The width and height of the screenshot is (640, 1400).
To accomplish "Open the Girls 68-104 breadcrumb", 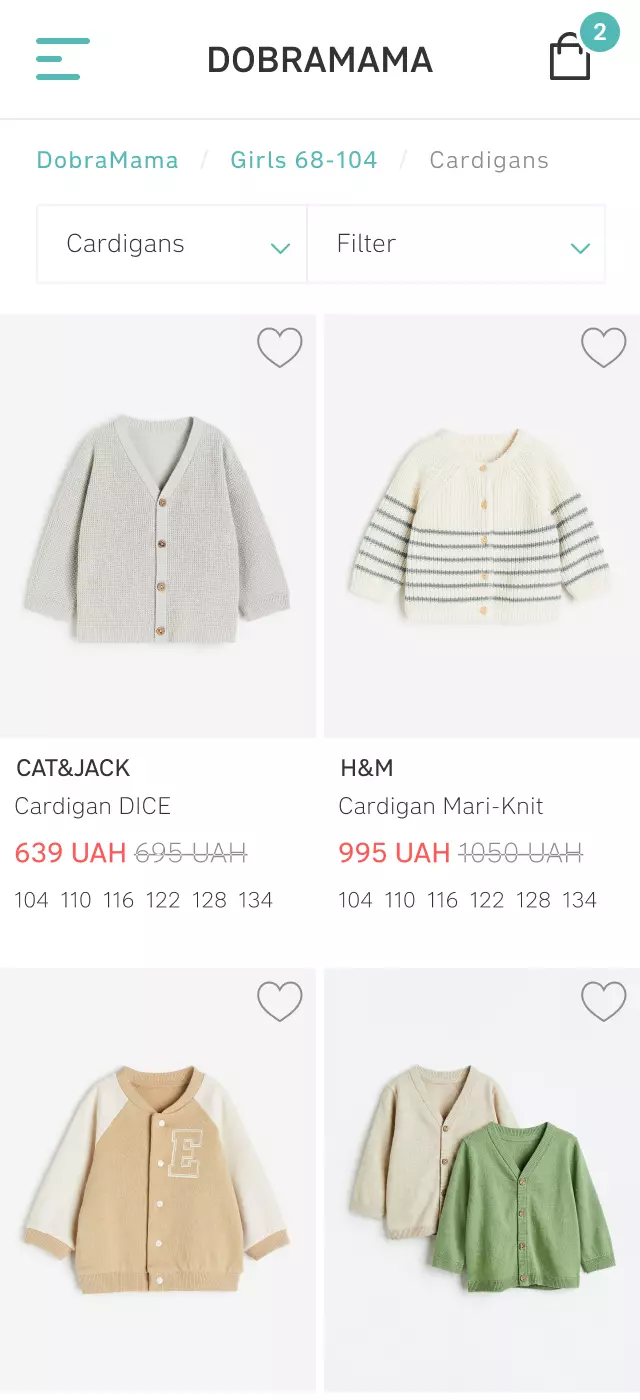I will coord(304,160).
